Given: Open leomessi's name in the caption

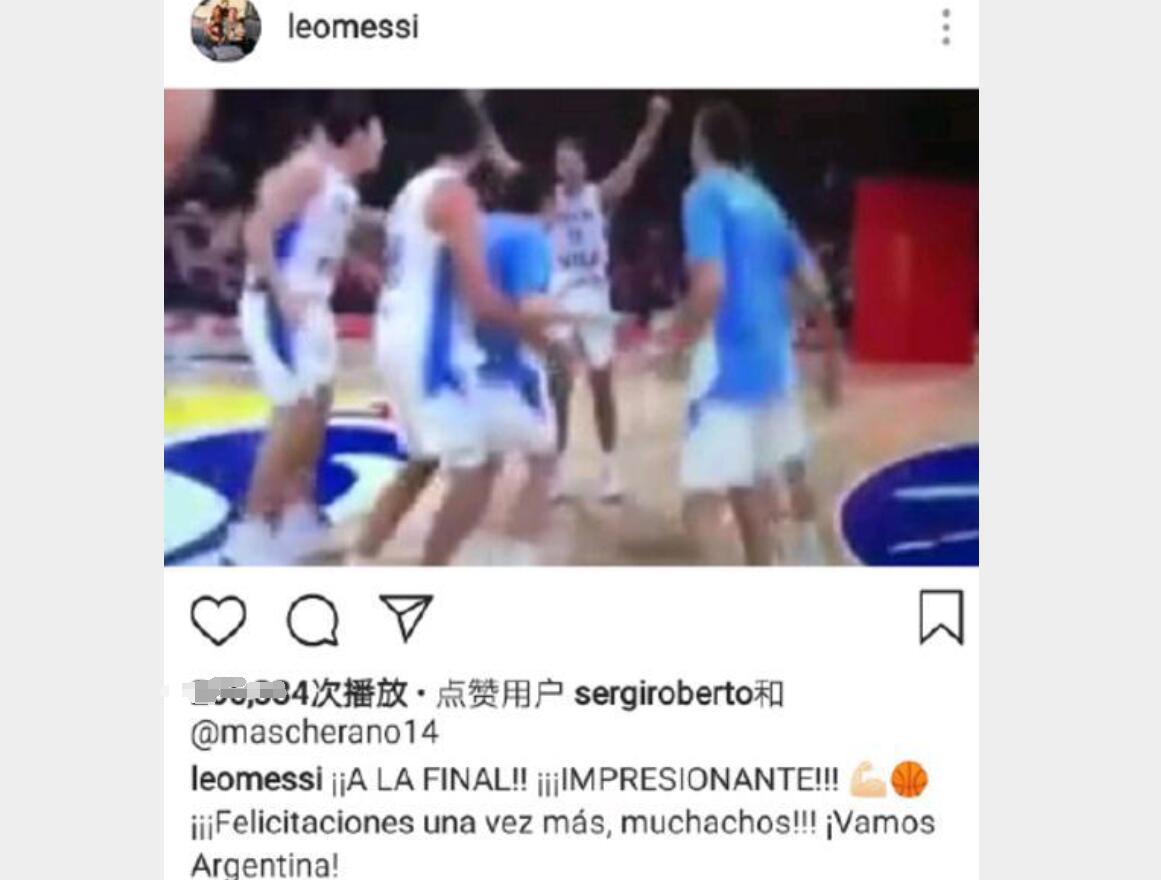Looking at the screenshot, I should (256, 780).
